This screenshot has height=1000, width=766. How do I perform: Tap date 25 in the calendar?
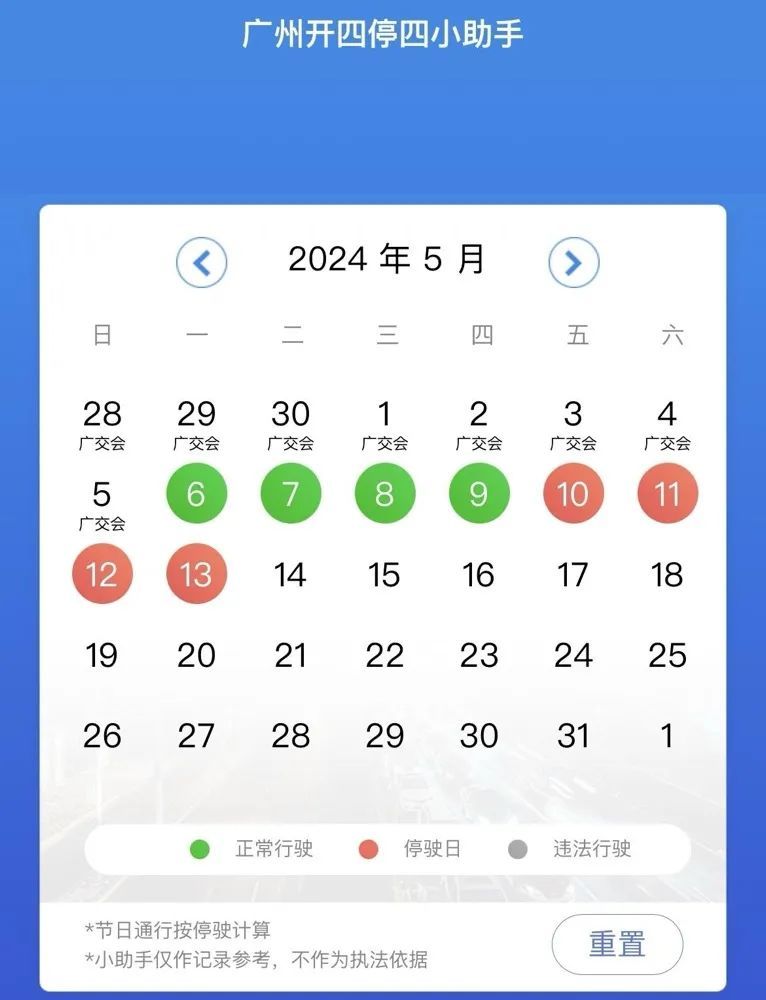[x=667, y=656]
